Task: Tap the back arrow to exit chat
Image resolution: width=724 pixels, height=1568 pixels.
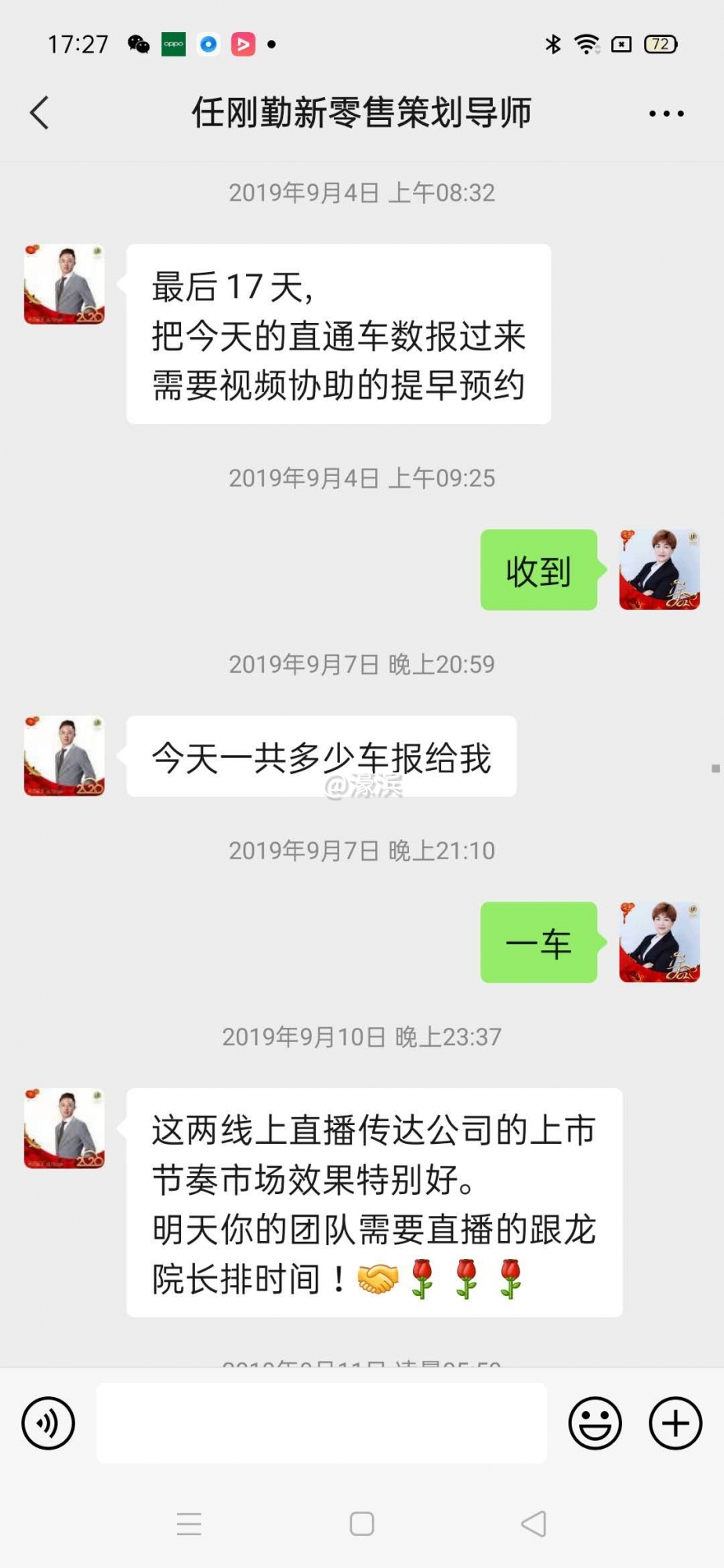Action: pos(38,112)
